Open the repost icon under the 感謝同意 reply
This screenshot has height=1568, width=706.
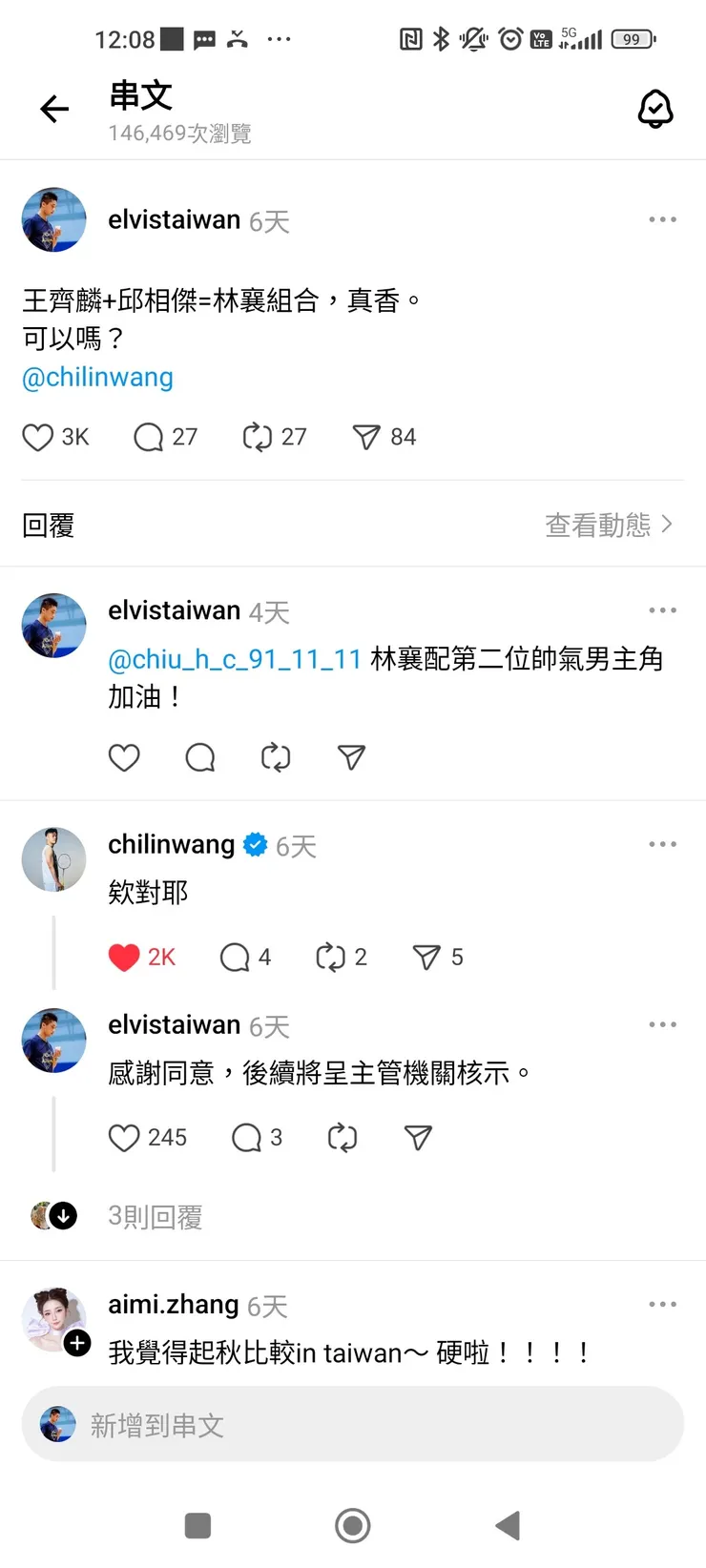coord(342,1137)
